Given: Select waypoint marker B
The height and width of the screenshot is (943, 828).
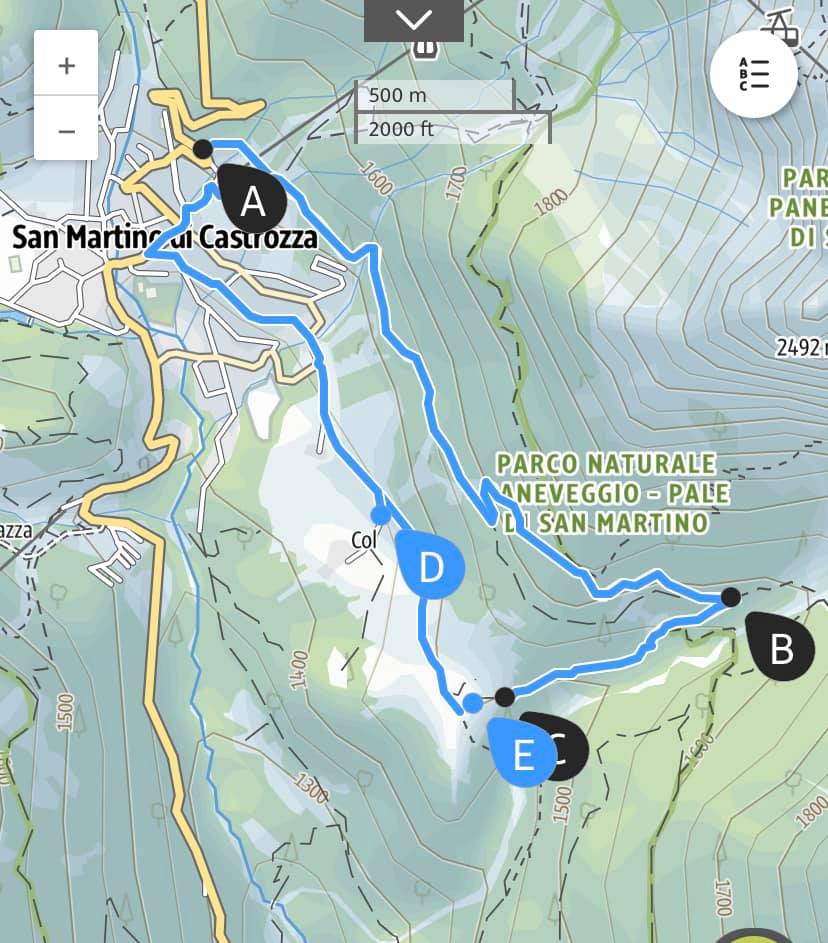Looking at the screenshot, I should click(x=780, y=648).
